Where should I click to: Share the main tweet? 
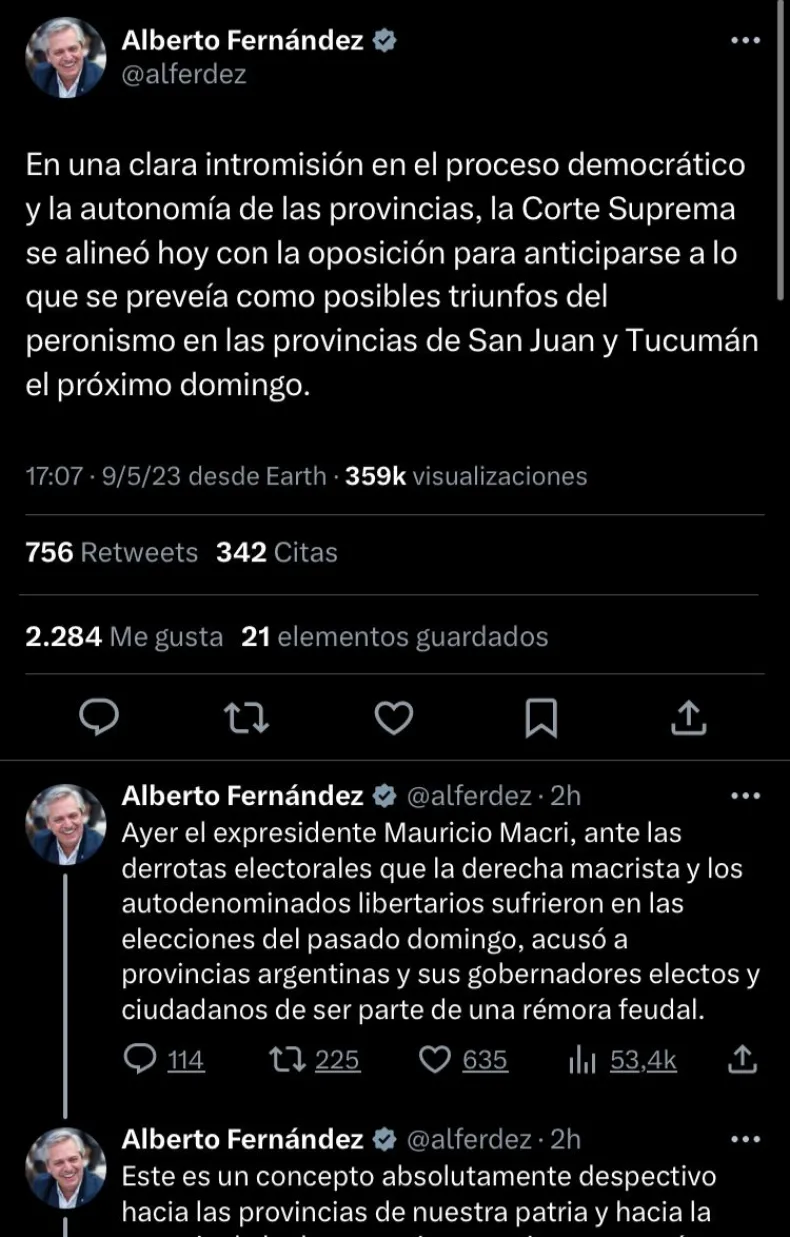[x=689, y=716]
